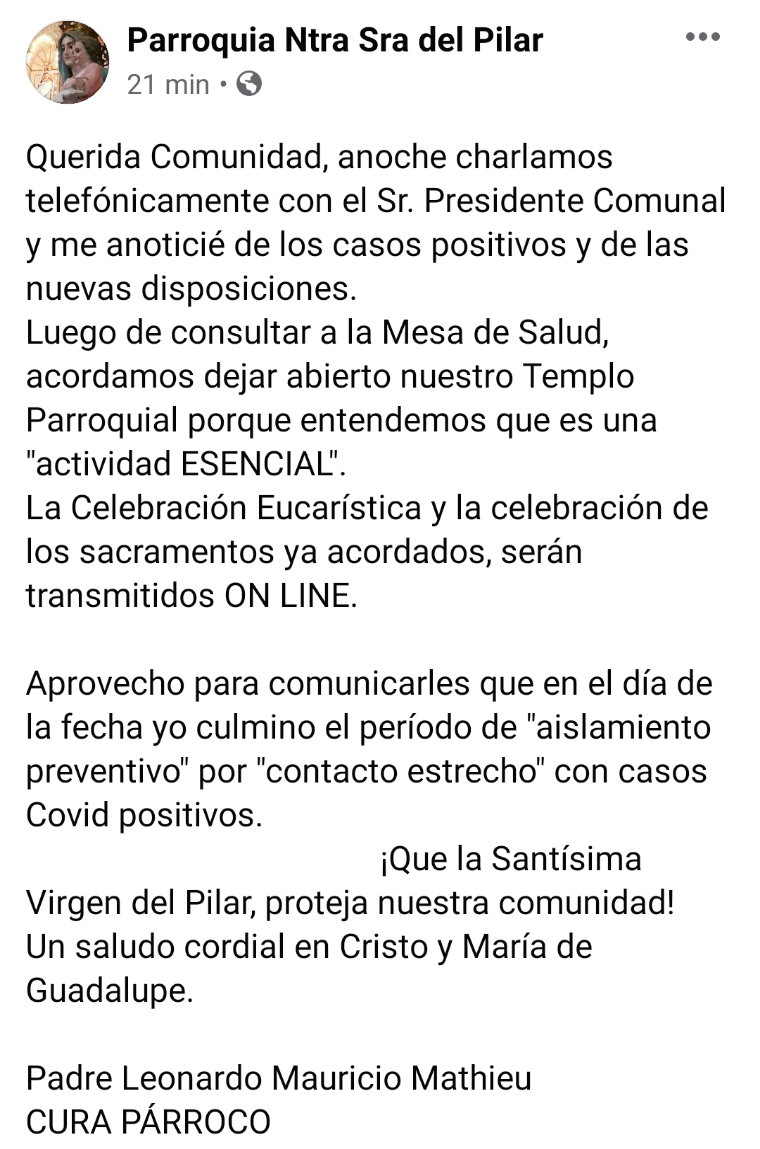
Task: Open the post's 21 min timestamp
Action: click(167, 85)
